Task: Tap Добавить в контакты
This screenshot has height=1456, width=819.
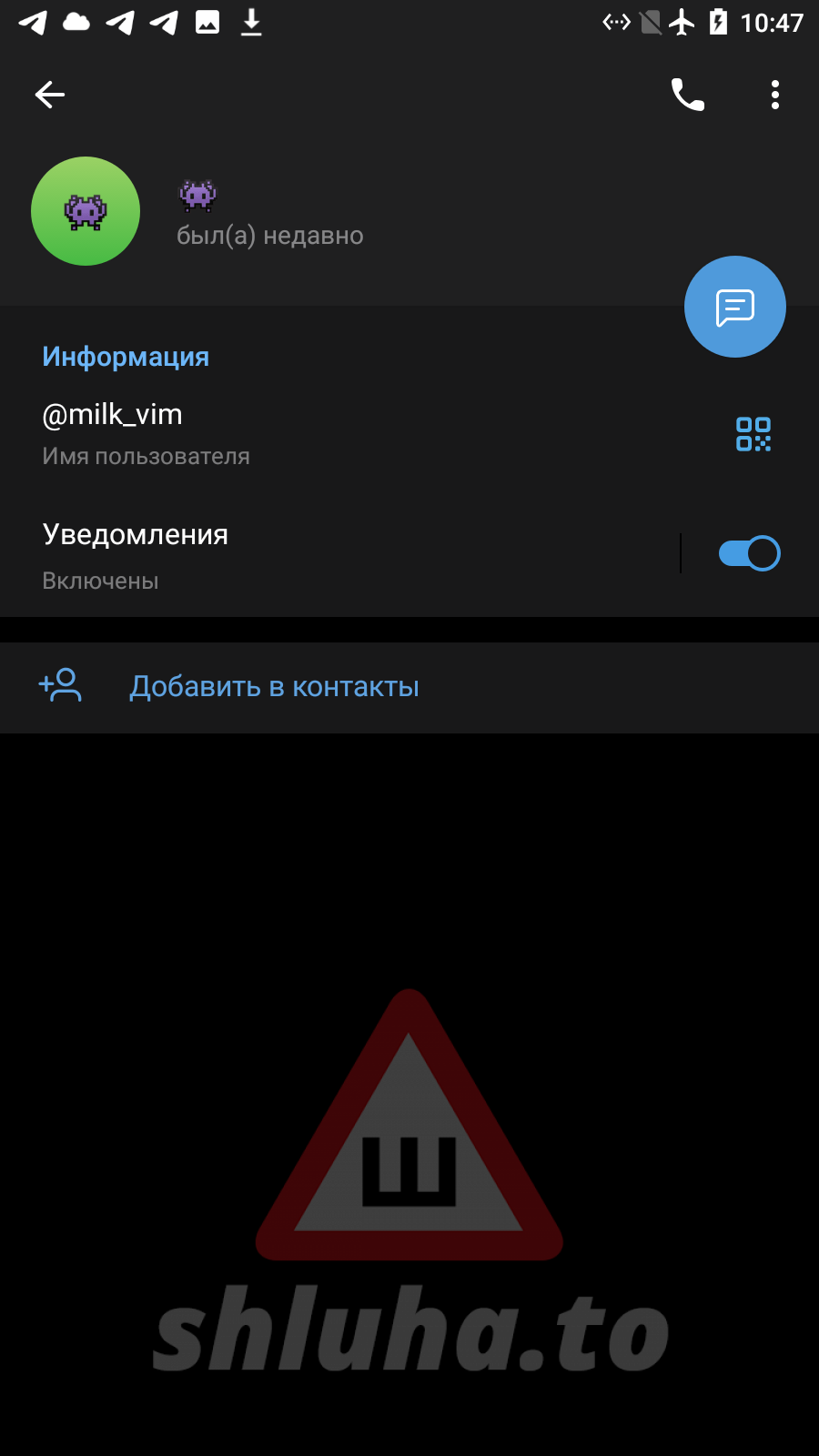Action: pyautogui.click(x=274, y=686)
